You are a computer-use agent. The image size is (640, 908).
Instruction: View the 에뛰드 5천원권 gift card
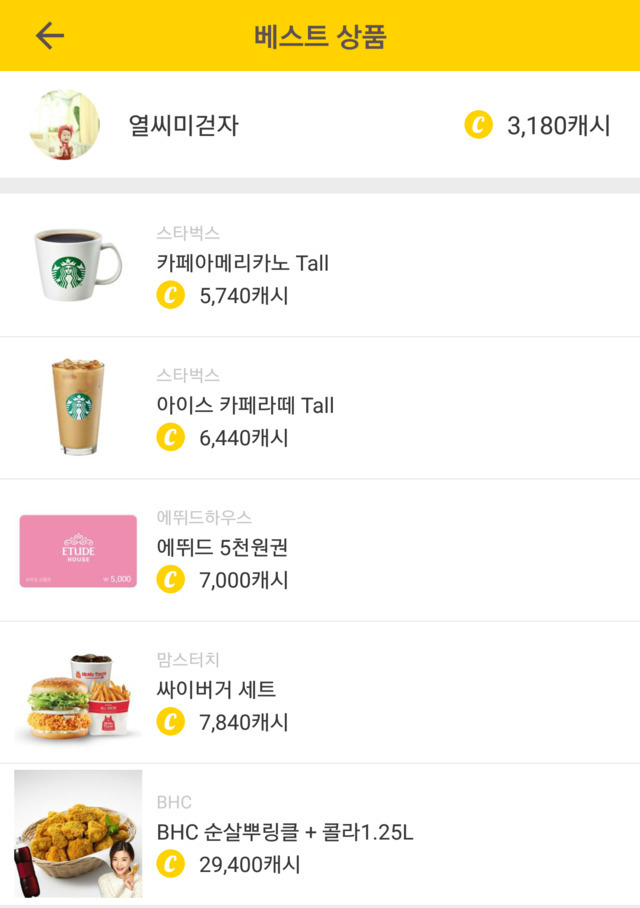222,548
